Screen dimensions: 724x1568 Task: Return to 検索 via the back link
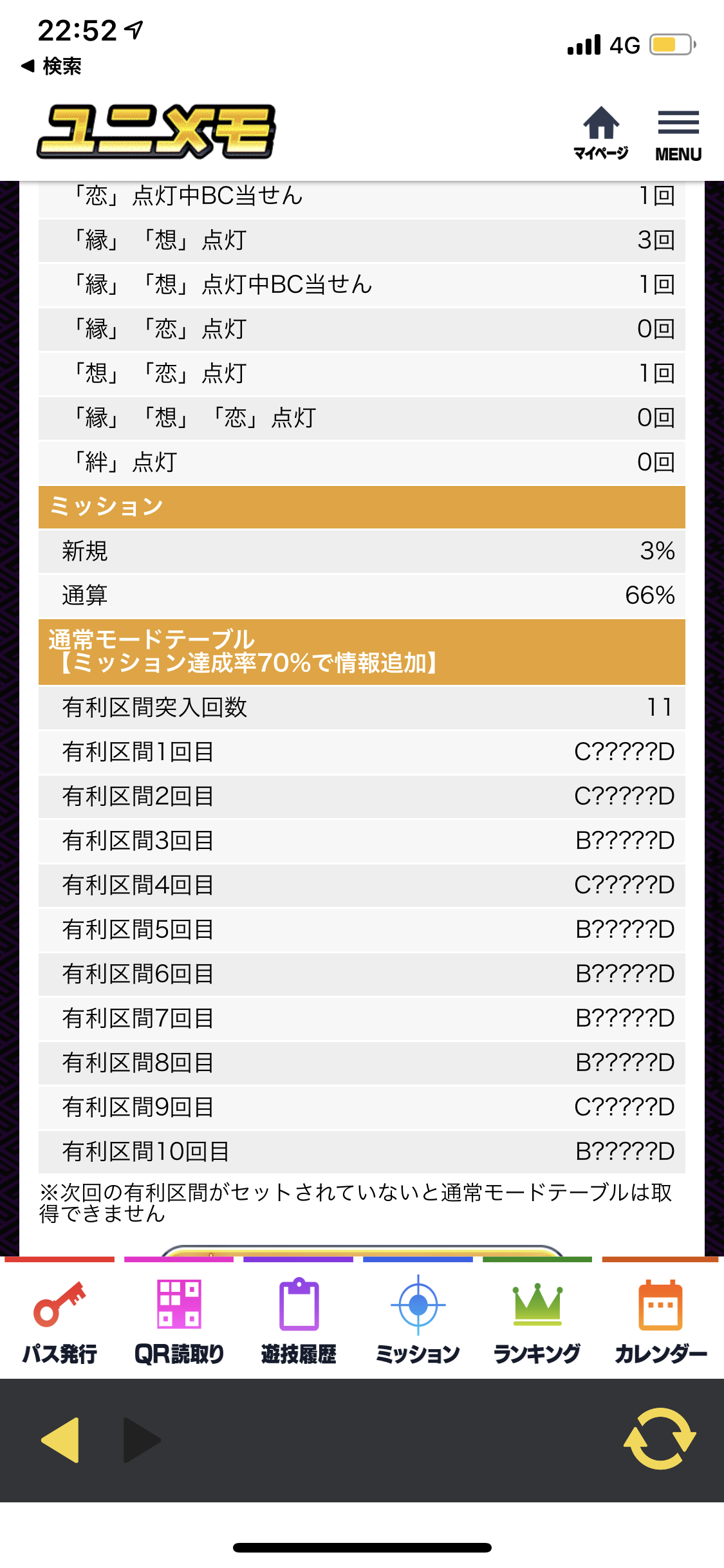click(51, 66)
